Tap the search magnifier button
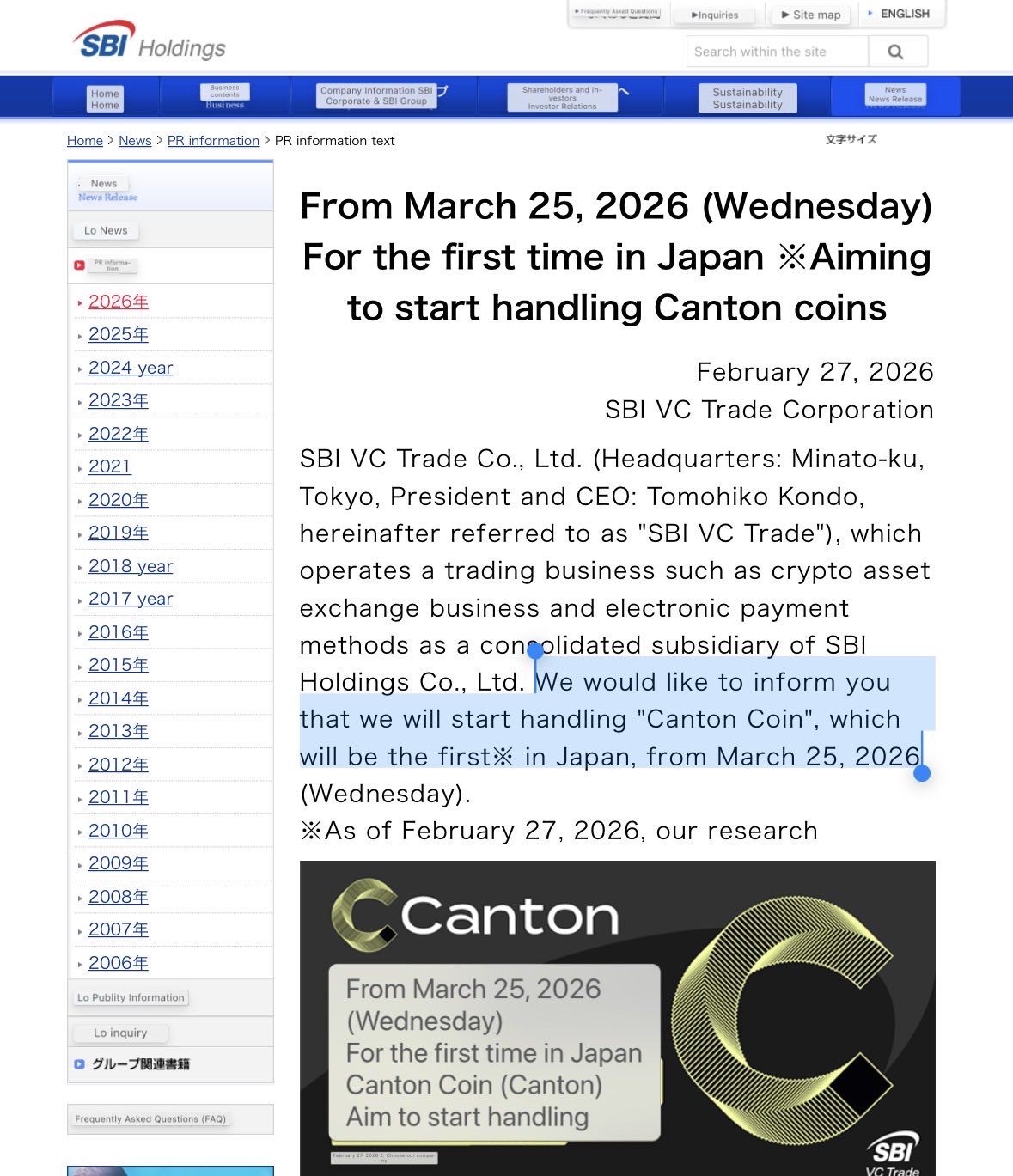The image size is (1013, 1176). (x=896, y=52)
